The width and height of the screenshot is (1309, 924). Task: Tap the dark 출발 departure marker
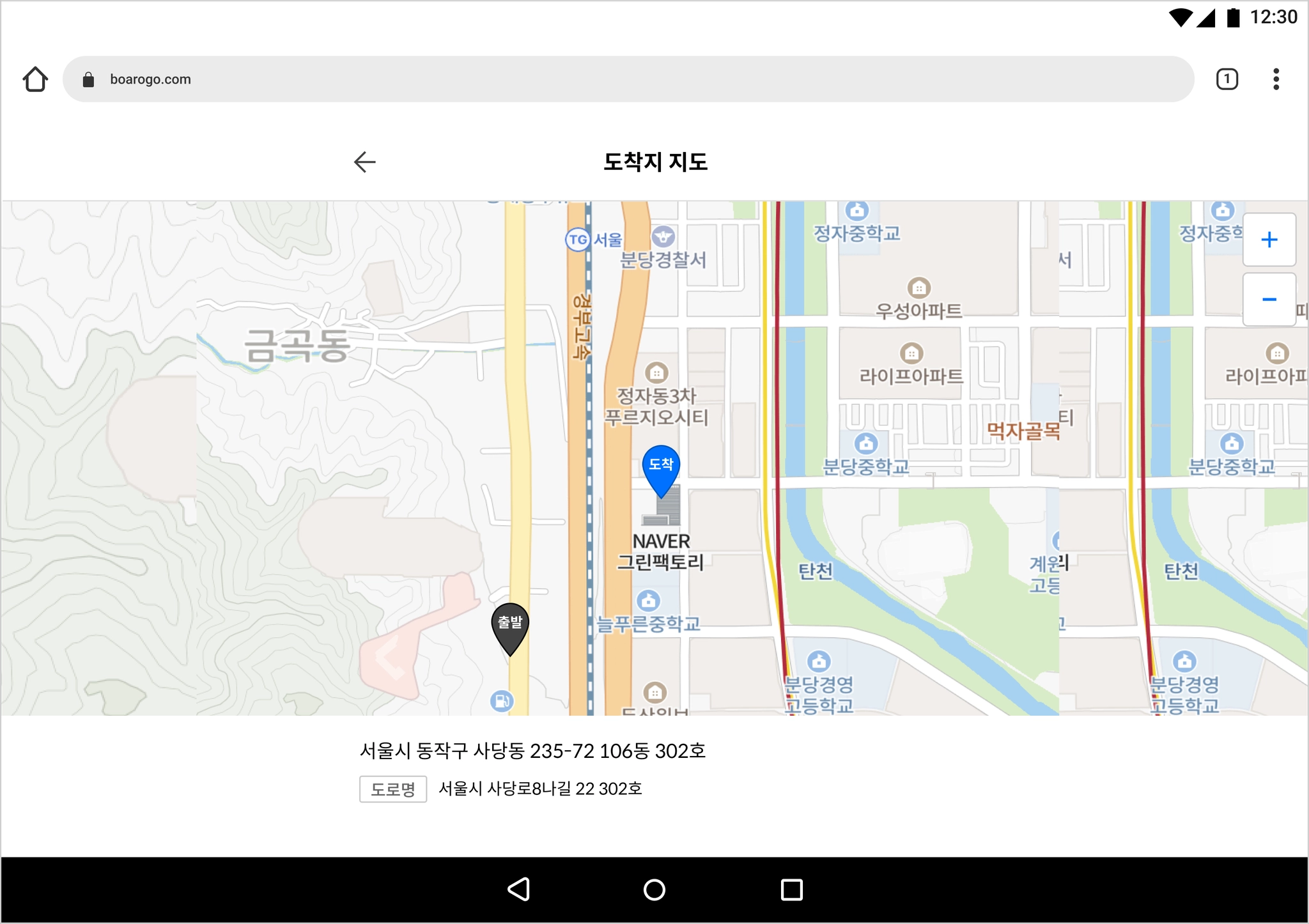pos(510,625)
